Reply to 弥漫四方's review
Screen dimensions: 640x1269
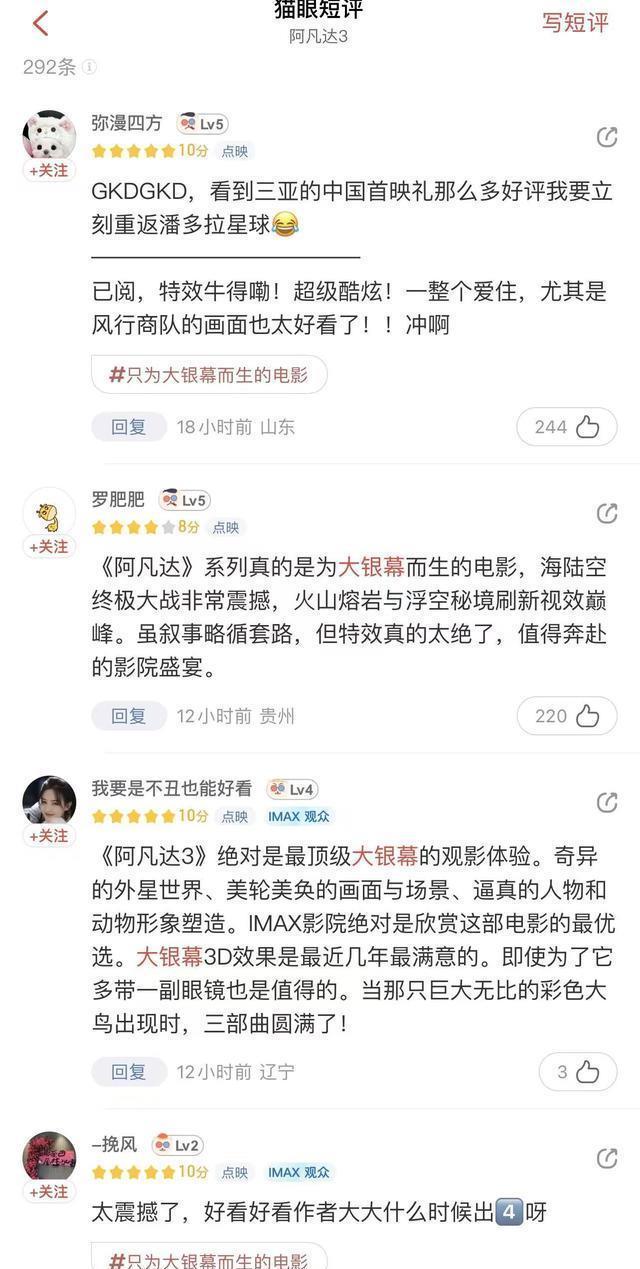click(x=129, y=427)
